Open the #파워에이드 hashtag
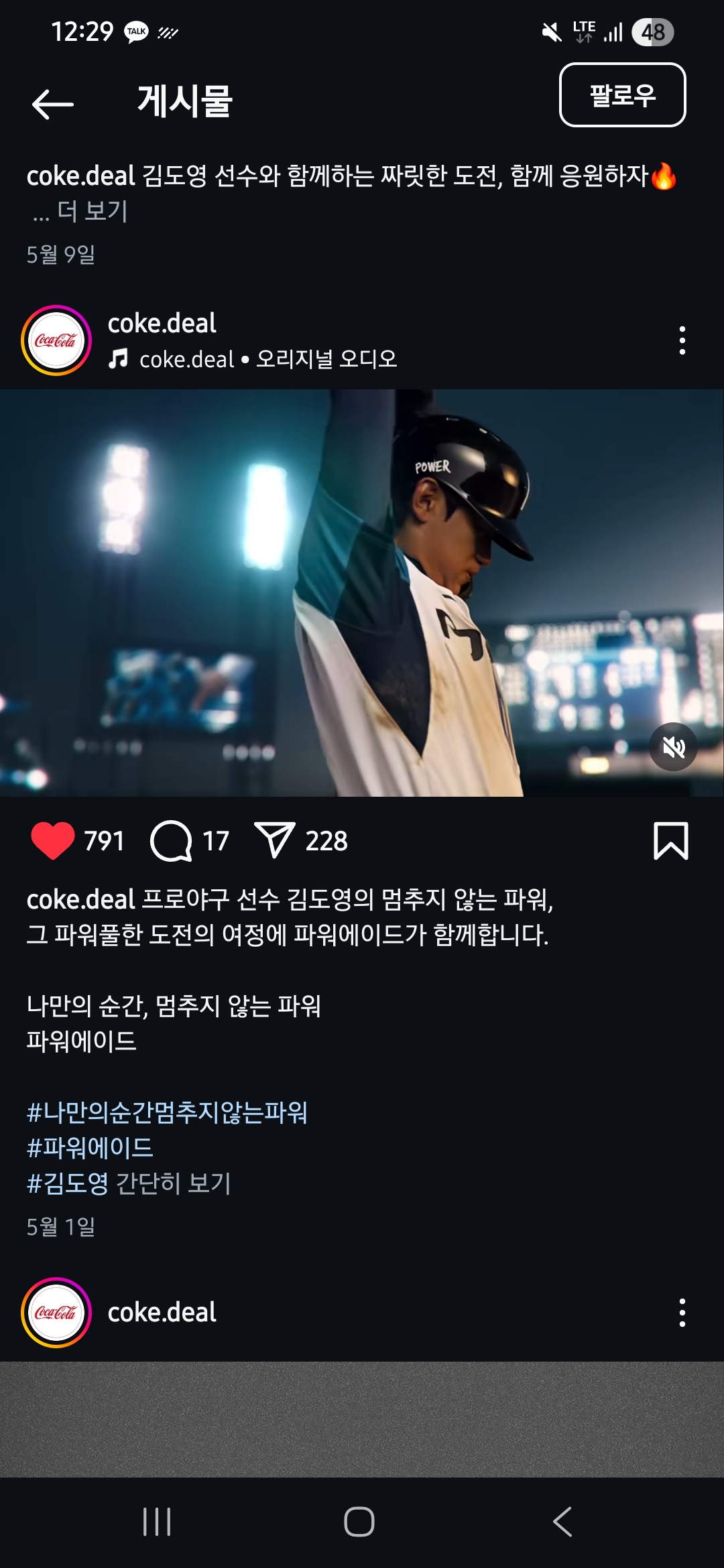 [90, 1148]
